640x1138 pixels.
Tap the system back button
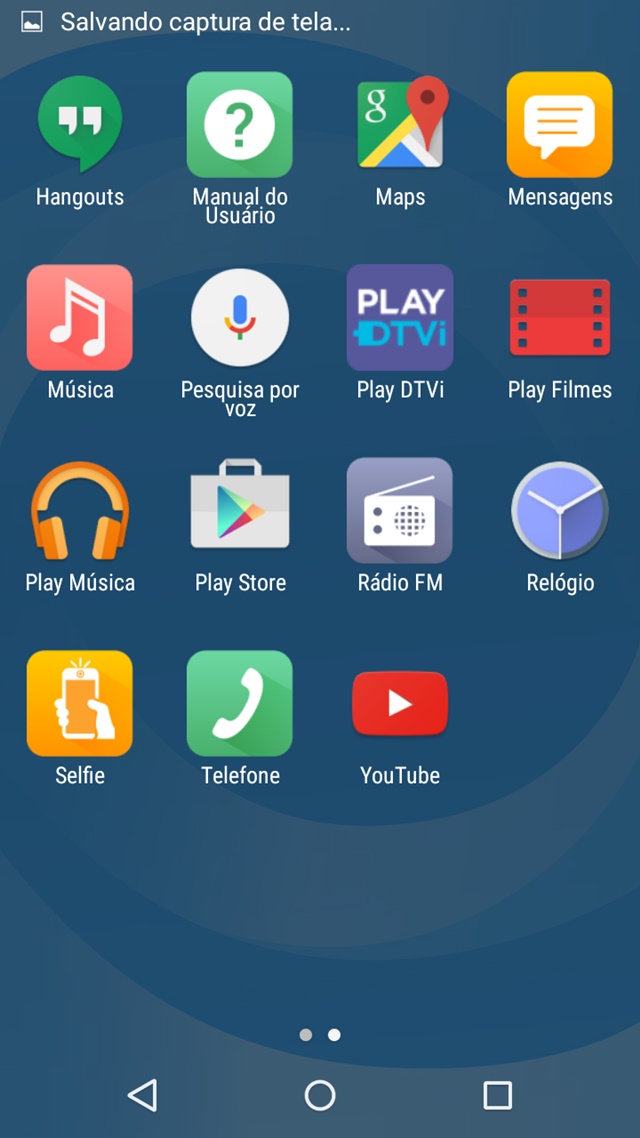coord(142,1095)
